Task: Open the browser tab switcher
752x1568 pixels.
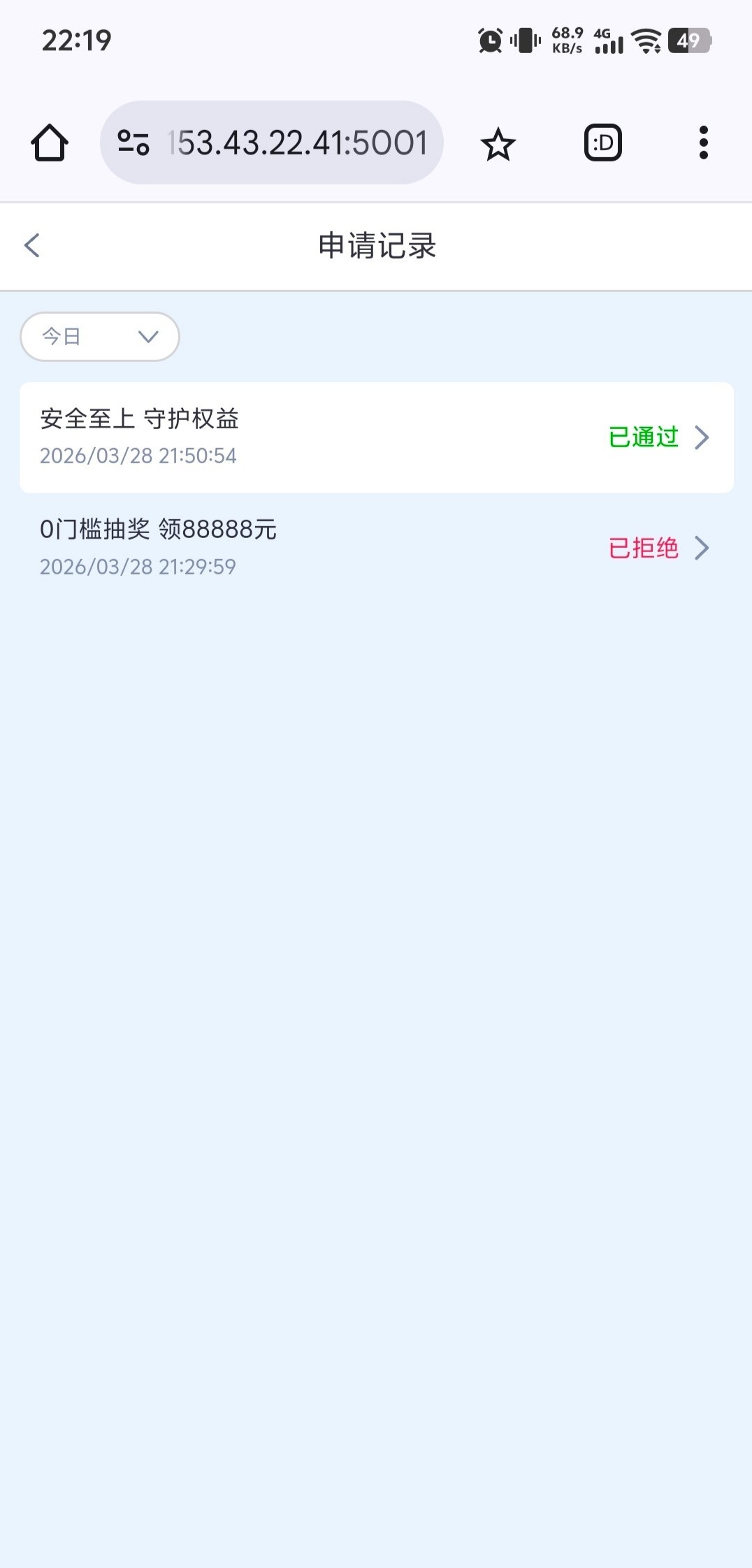Action: tap(602, 143)
